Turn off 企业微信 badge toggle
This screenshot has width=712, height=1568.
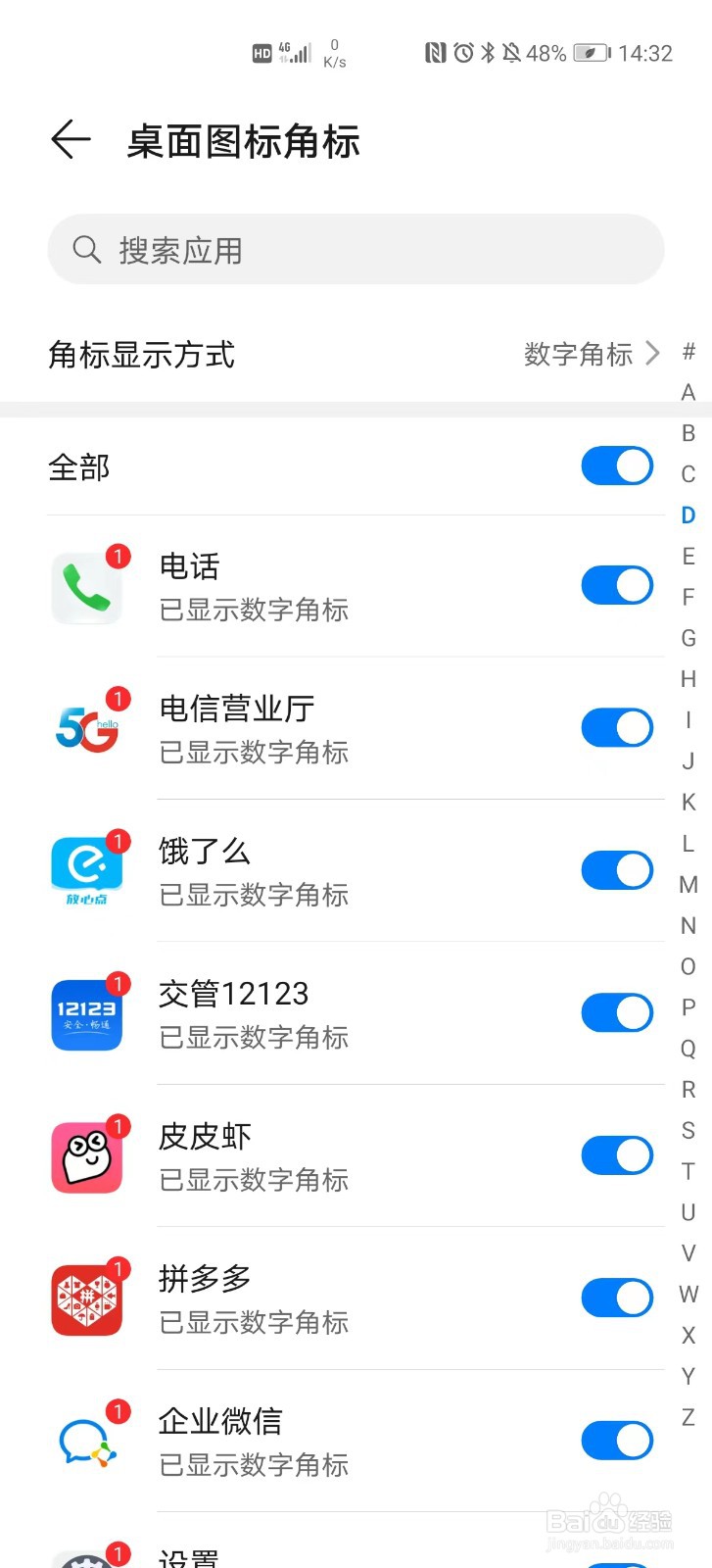click(x=616, y=1441)
